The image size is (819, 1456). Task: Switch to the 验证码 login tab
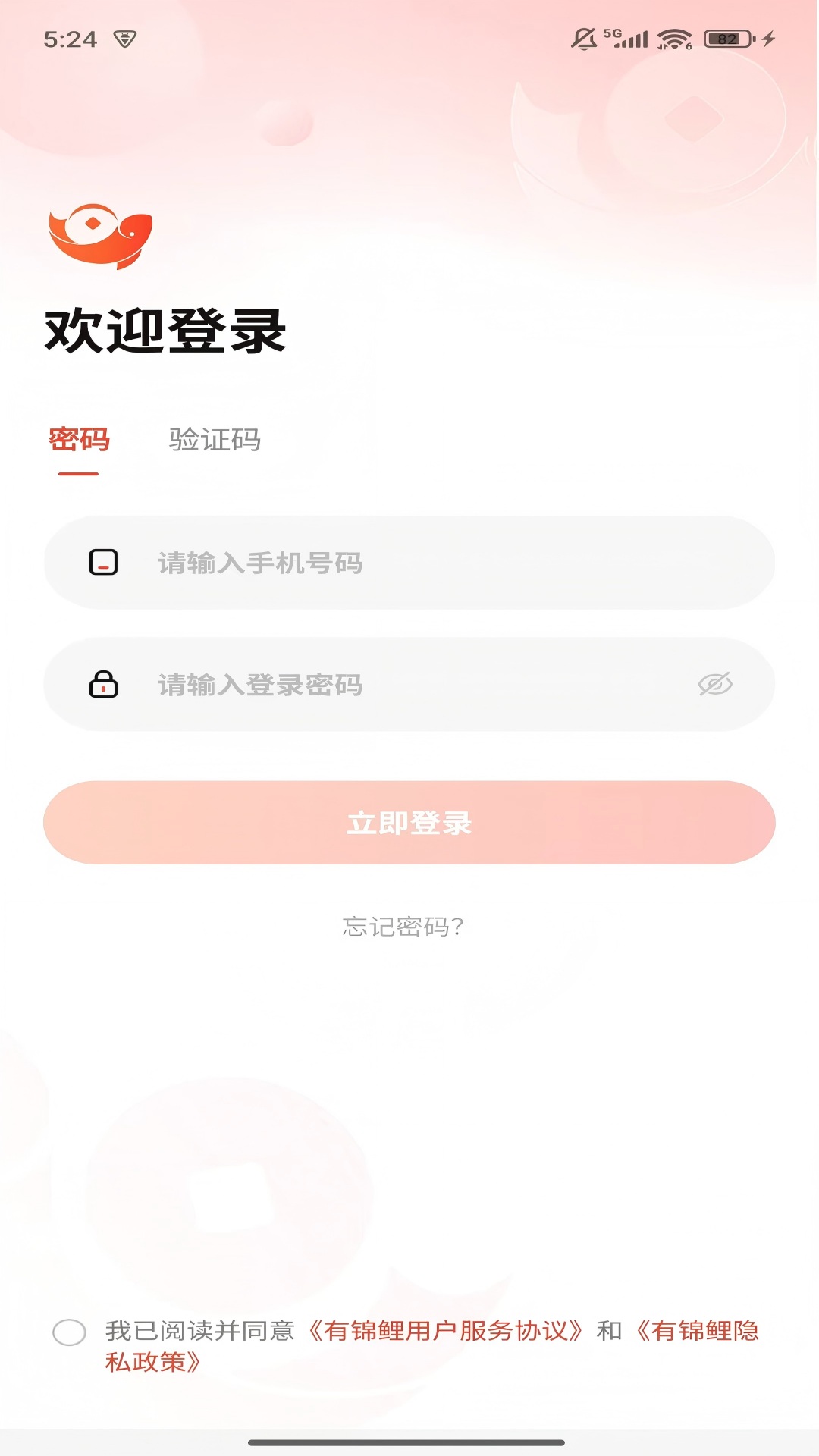coord(213,440)
